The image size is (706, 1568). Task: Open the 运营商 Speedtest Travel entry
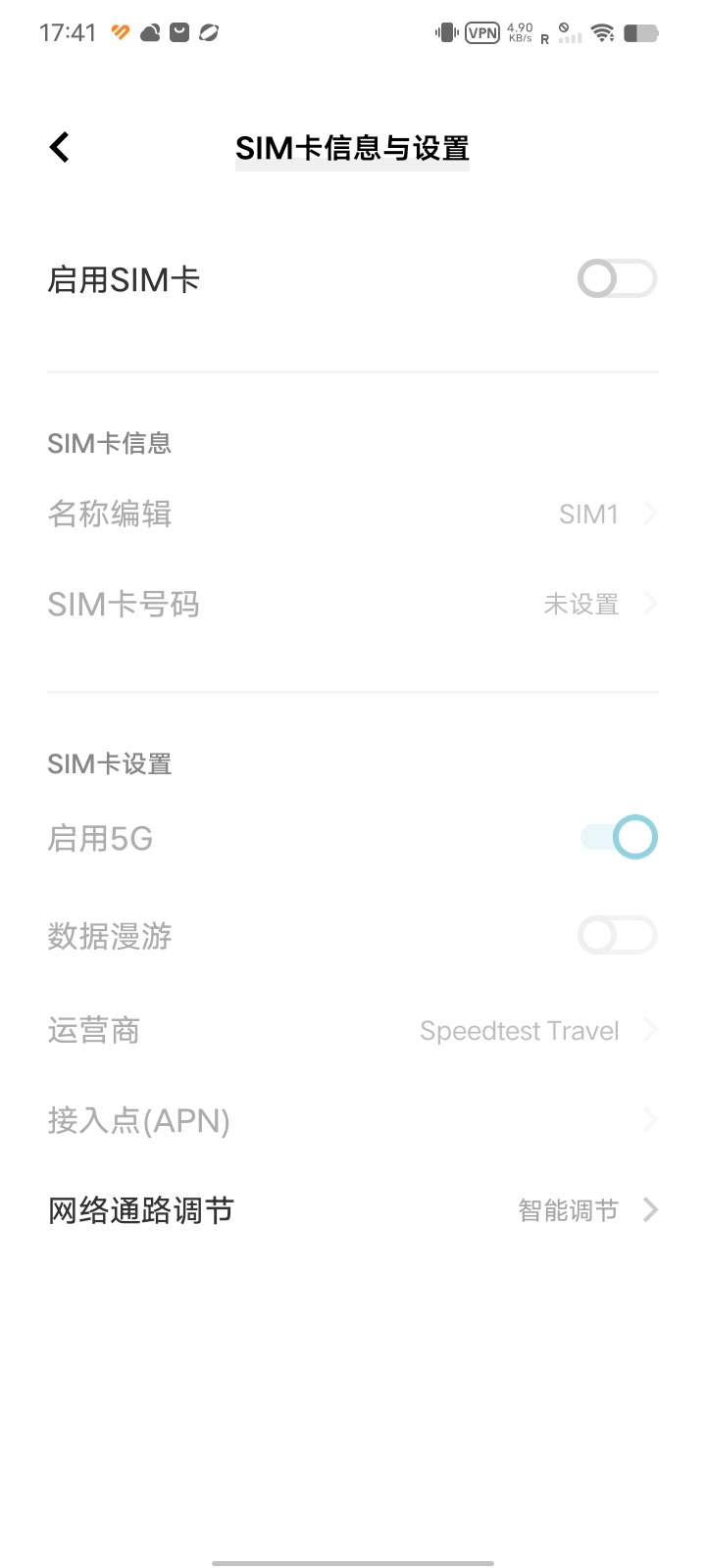point(353,1030)
